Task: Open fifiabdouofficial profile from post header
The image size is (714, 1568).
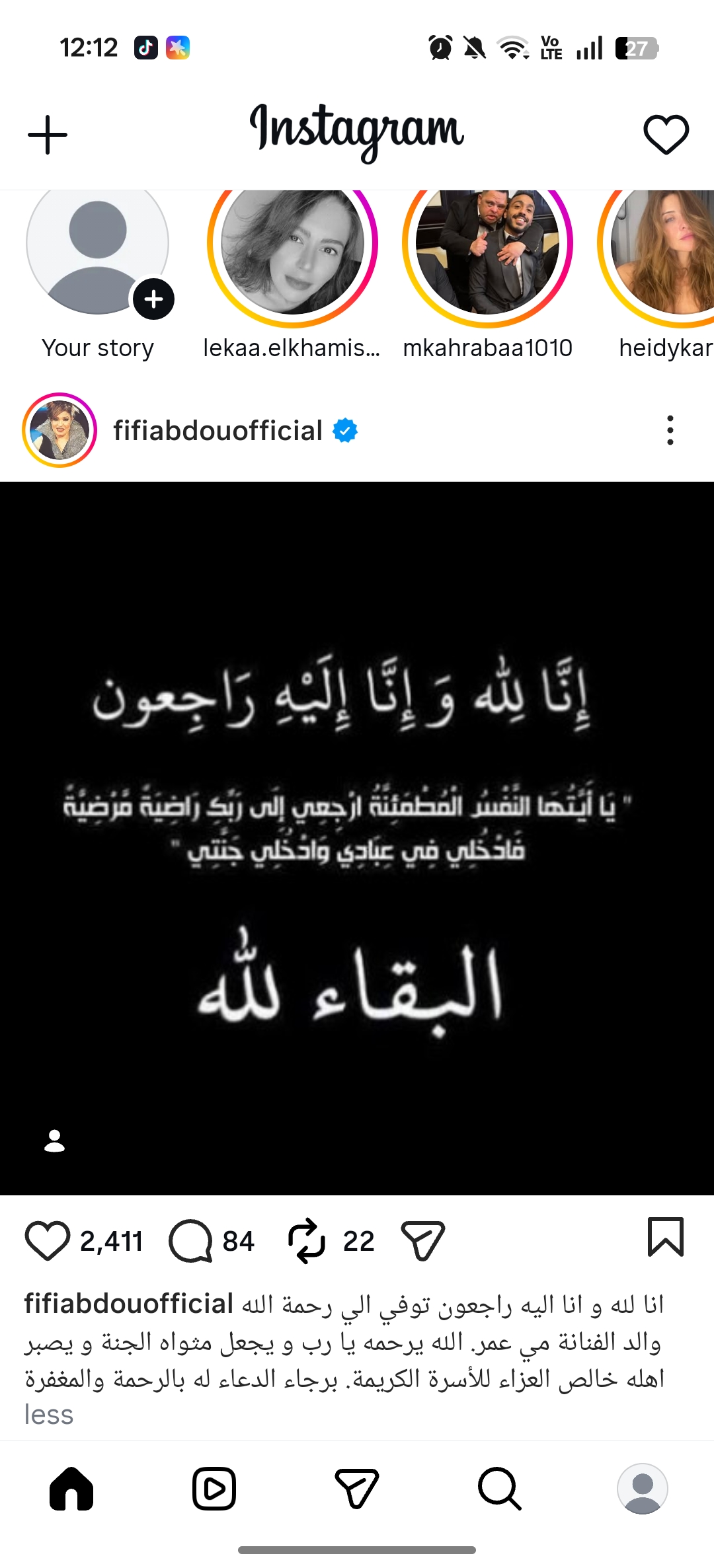Action: 218,431
